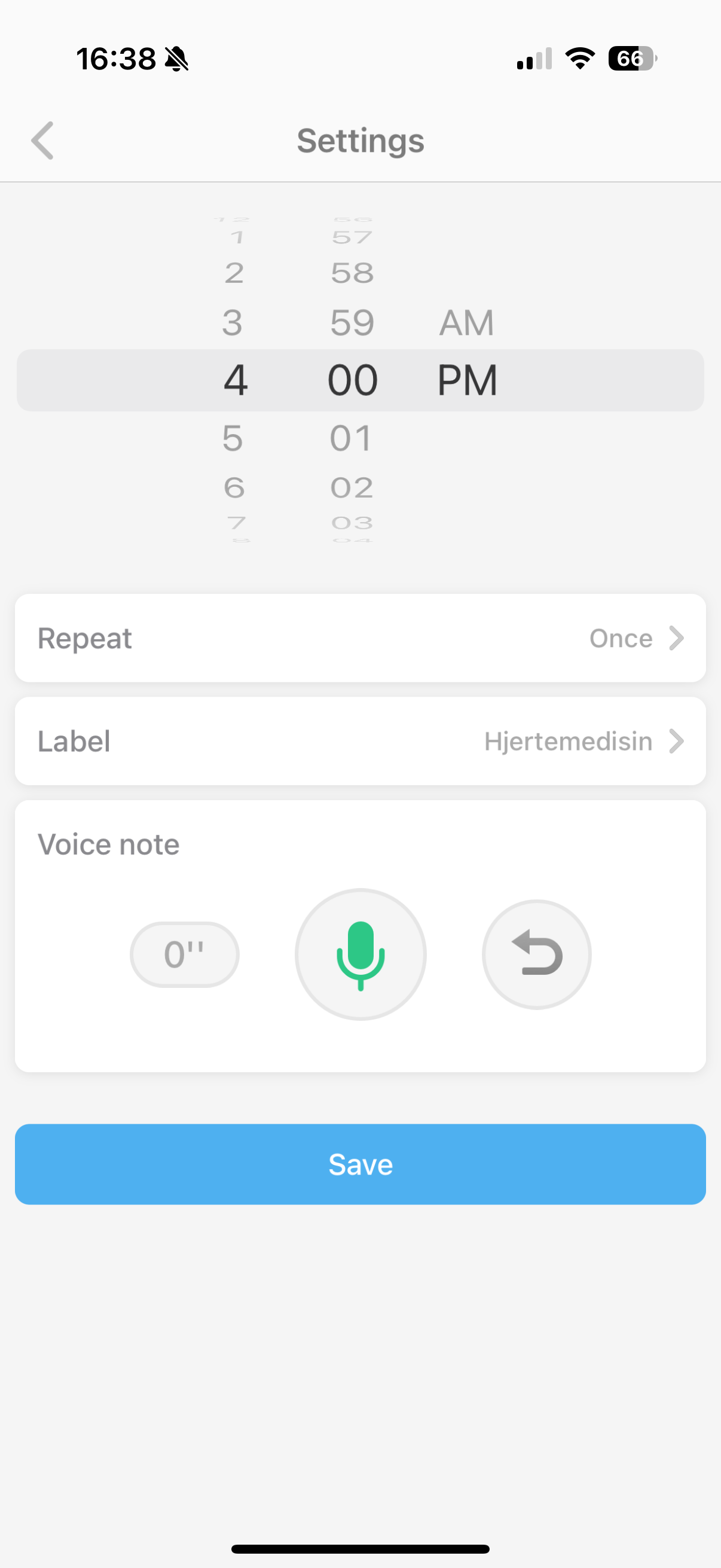This screenshot has height=1568, width=721.
Task: Set minutes to 59 in the picker
Action: pos(352,322)
